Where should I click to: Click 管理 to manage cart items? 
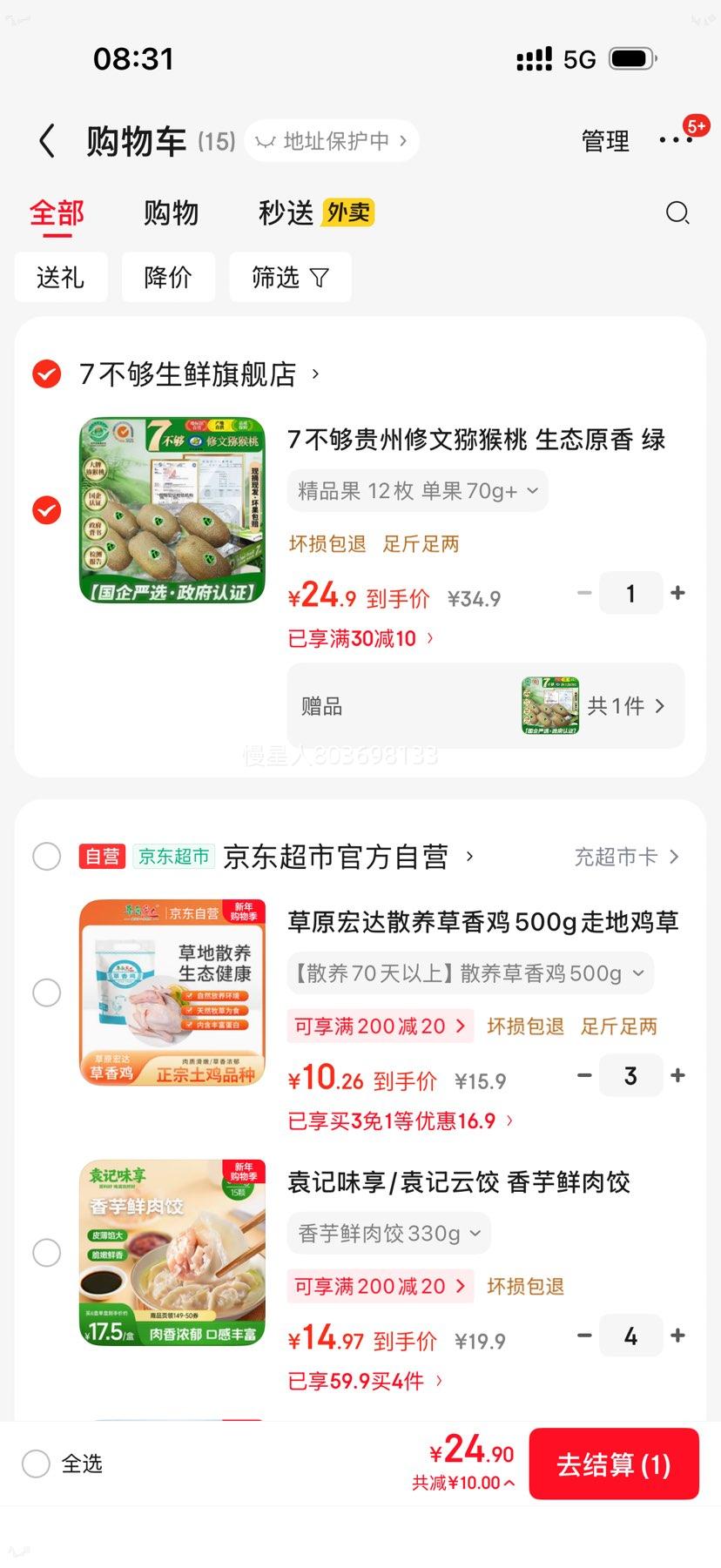pos(605,140)
